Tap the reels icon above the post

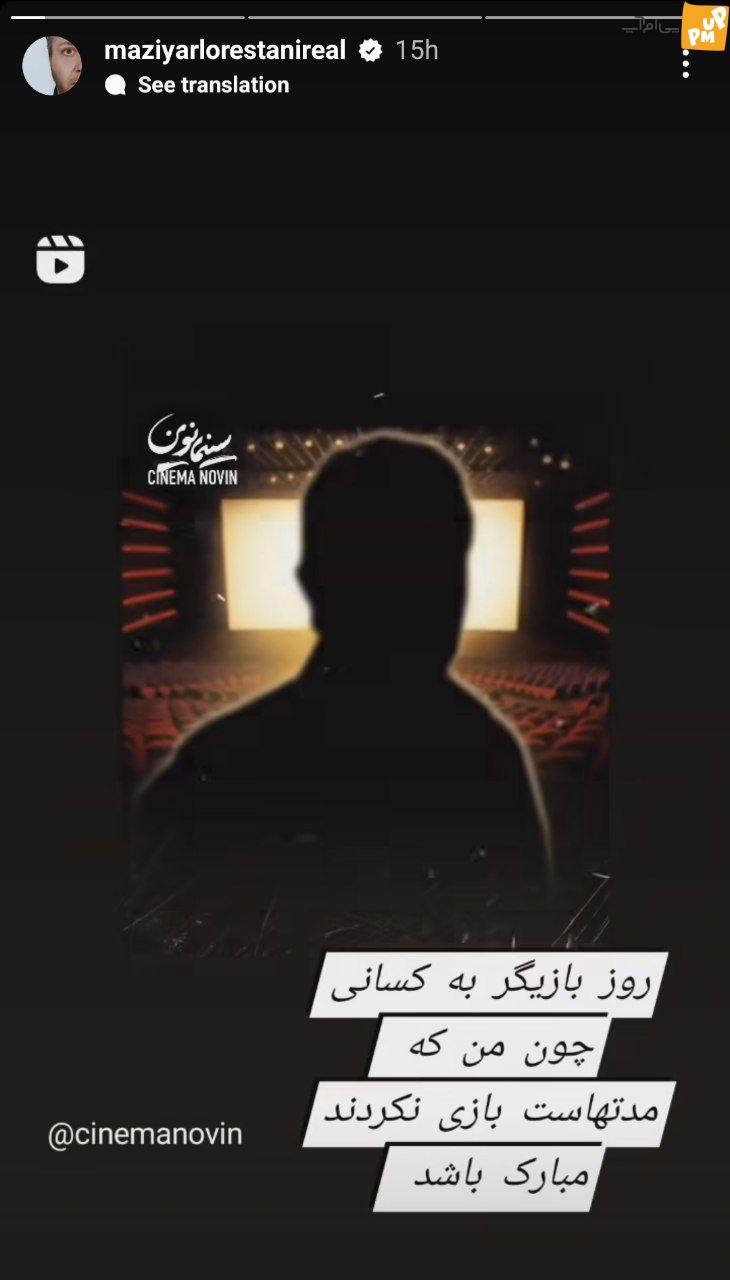60,260
